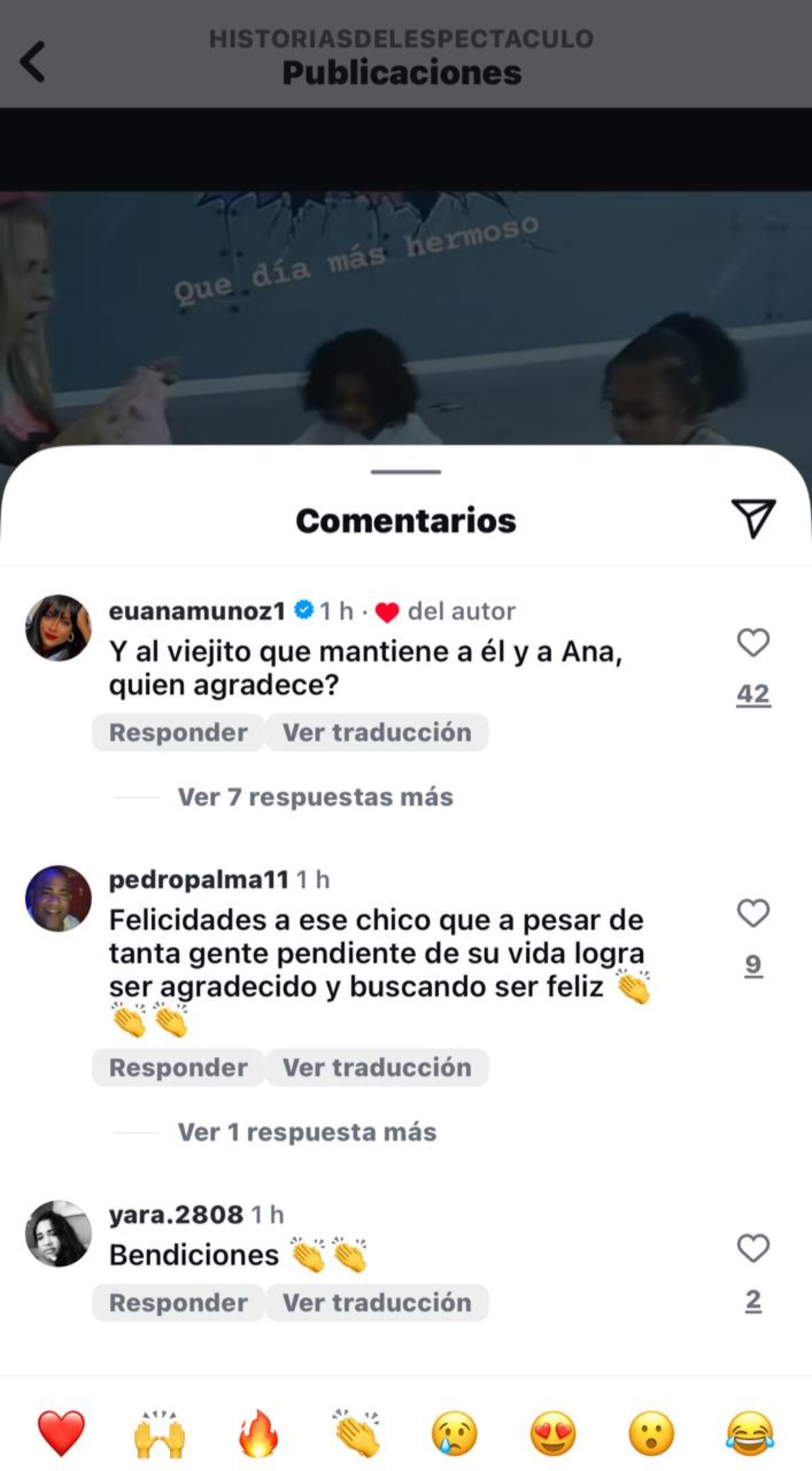The image size is (812, 1471).
Task: Like yara.2808's comment
Action: [x=753, y=1248]
